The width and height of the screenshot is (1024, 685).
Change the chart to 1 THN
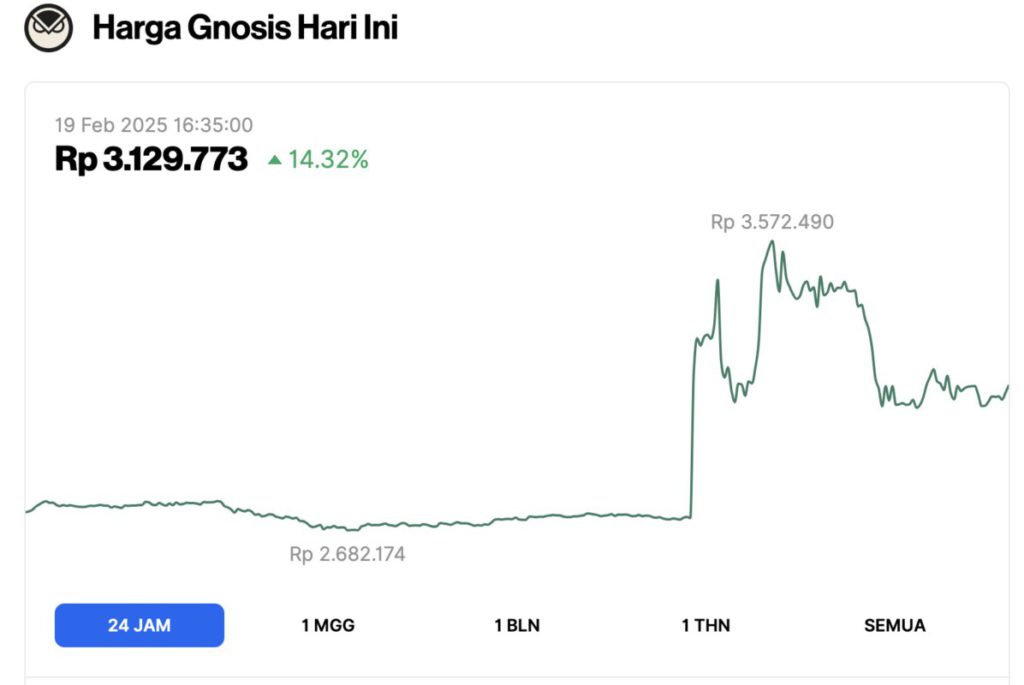click(706, 625)
